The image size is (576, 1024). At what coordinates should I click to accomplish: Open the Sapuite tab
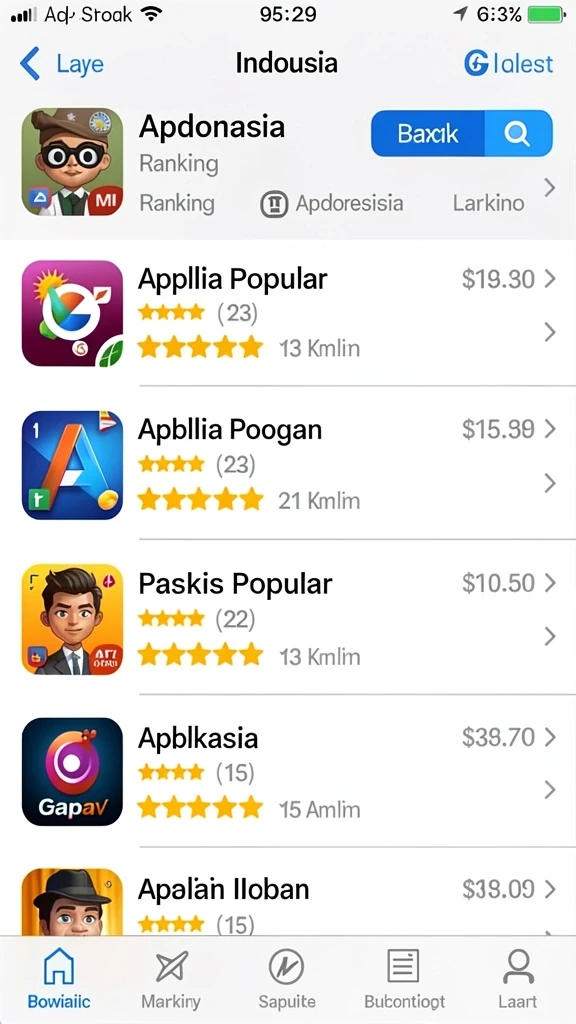click(x=287, y=979)
